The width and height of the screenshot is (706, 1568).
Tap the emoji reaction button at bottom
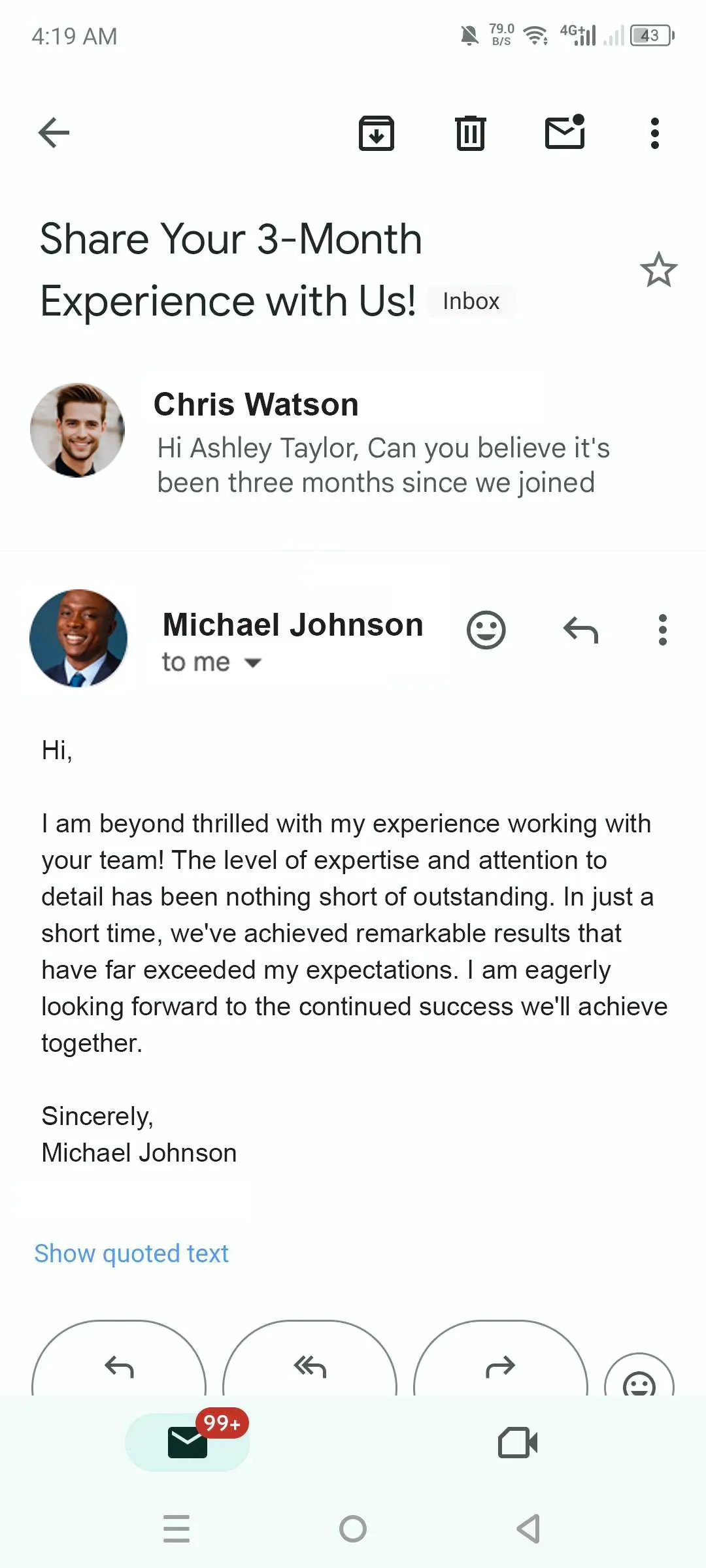639,1376
